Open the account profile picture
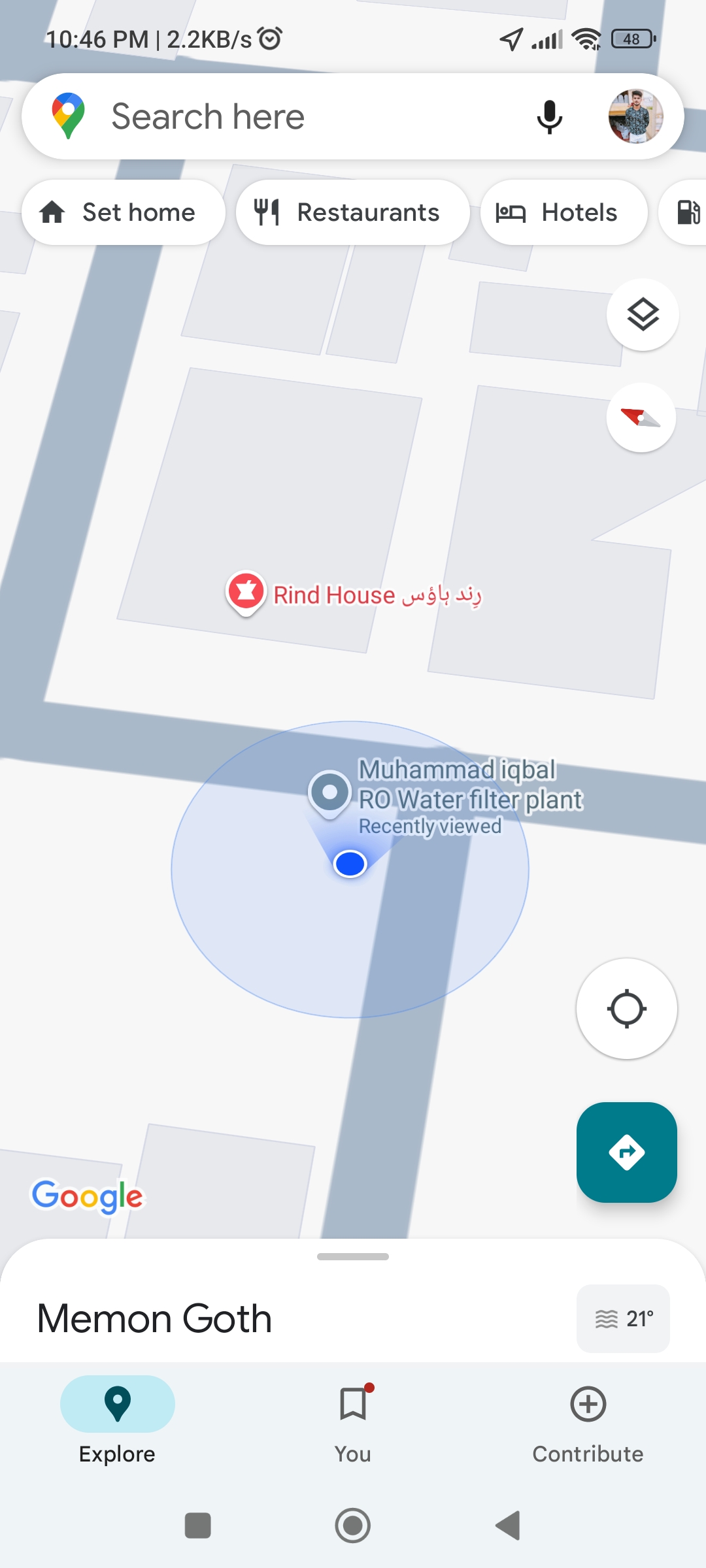 (x=635, y=116)
